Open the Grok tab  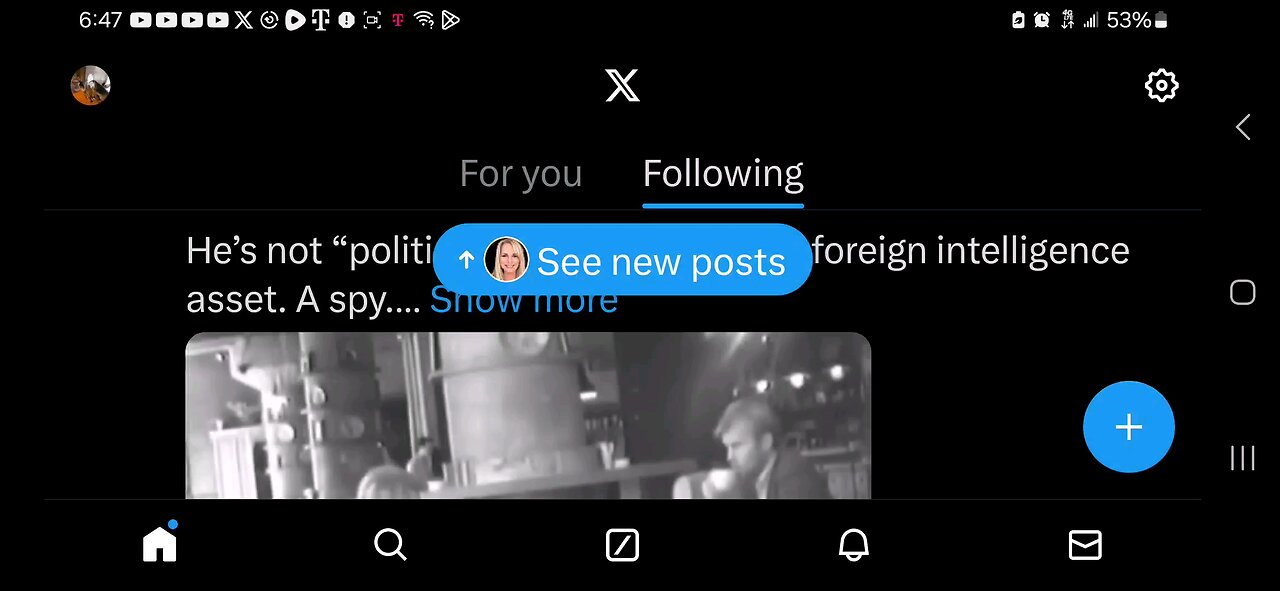pyautogui.click(x=622, y=544)
